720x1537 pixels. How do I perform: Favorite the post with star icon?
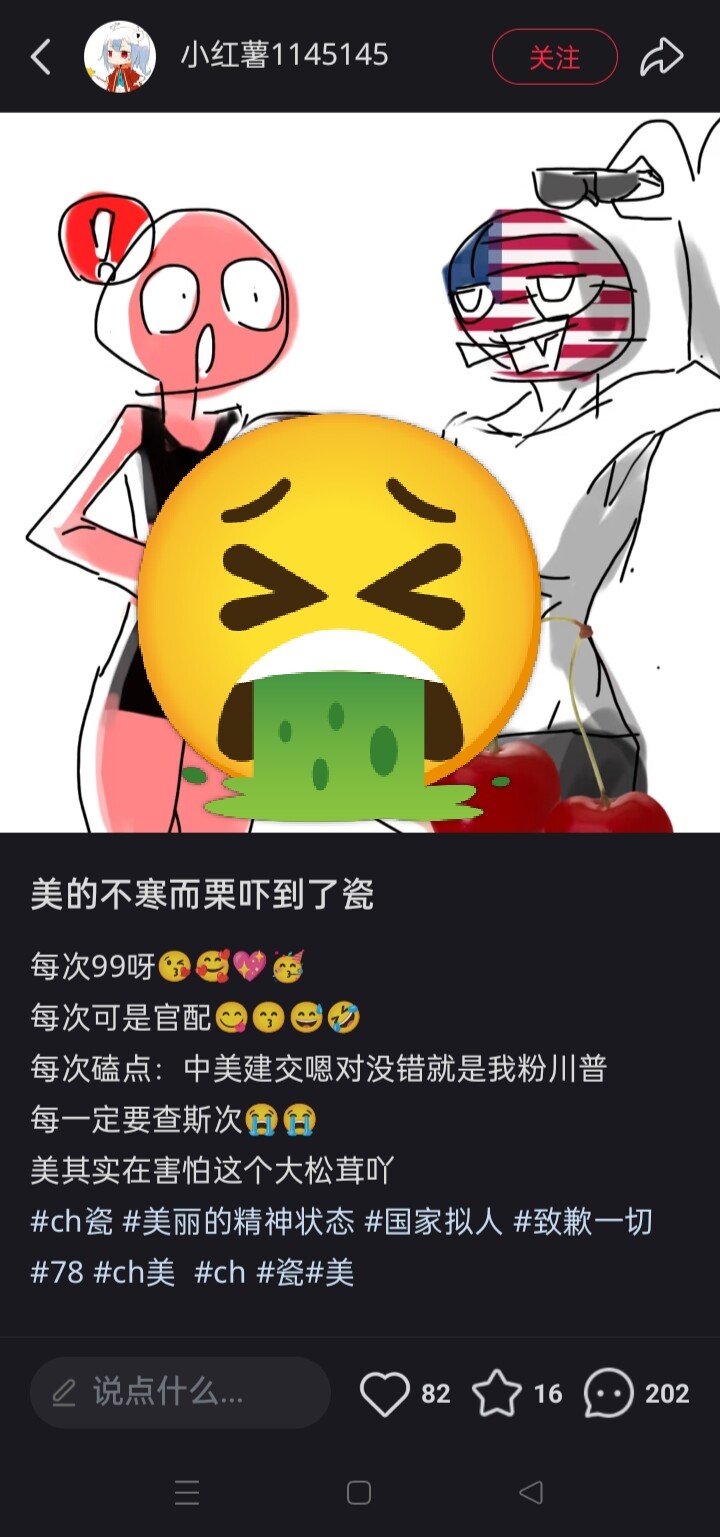pyautogui.click(x=497, y=1393)
